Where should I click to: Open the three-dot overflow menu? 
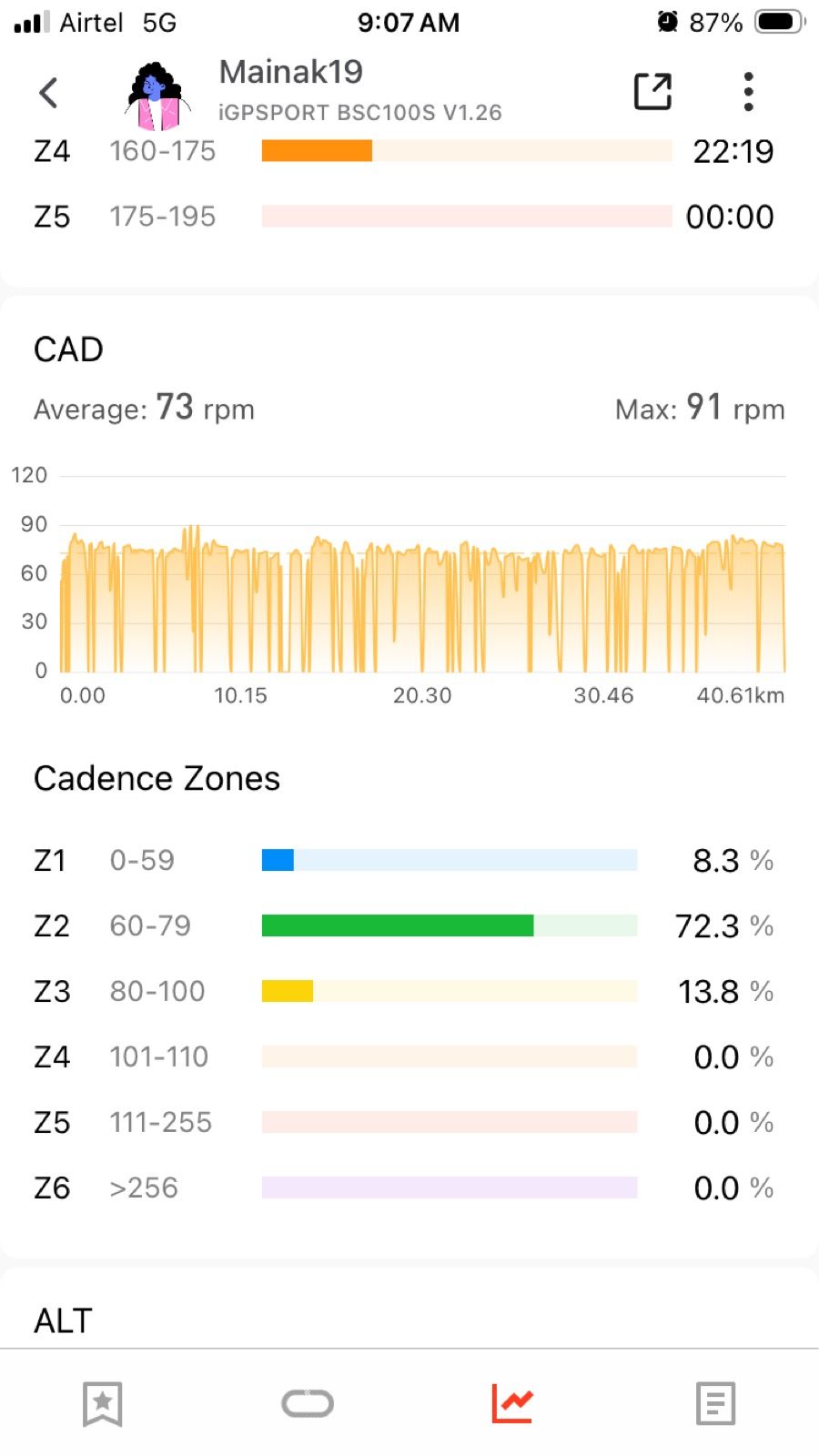click(x=748, y=92)
